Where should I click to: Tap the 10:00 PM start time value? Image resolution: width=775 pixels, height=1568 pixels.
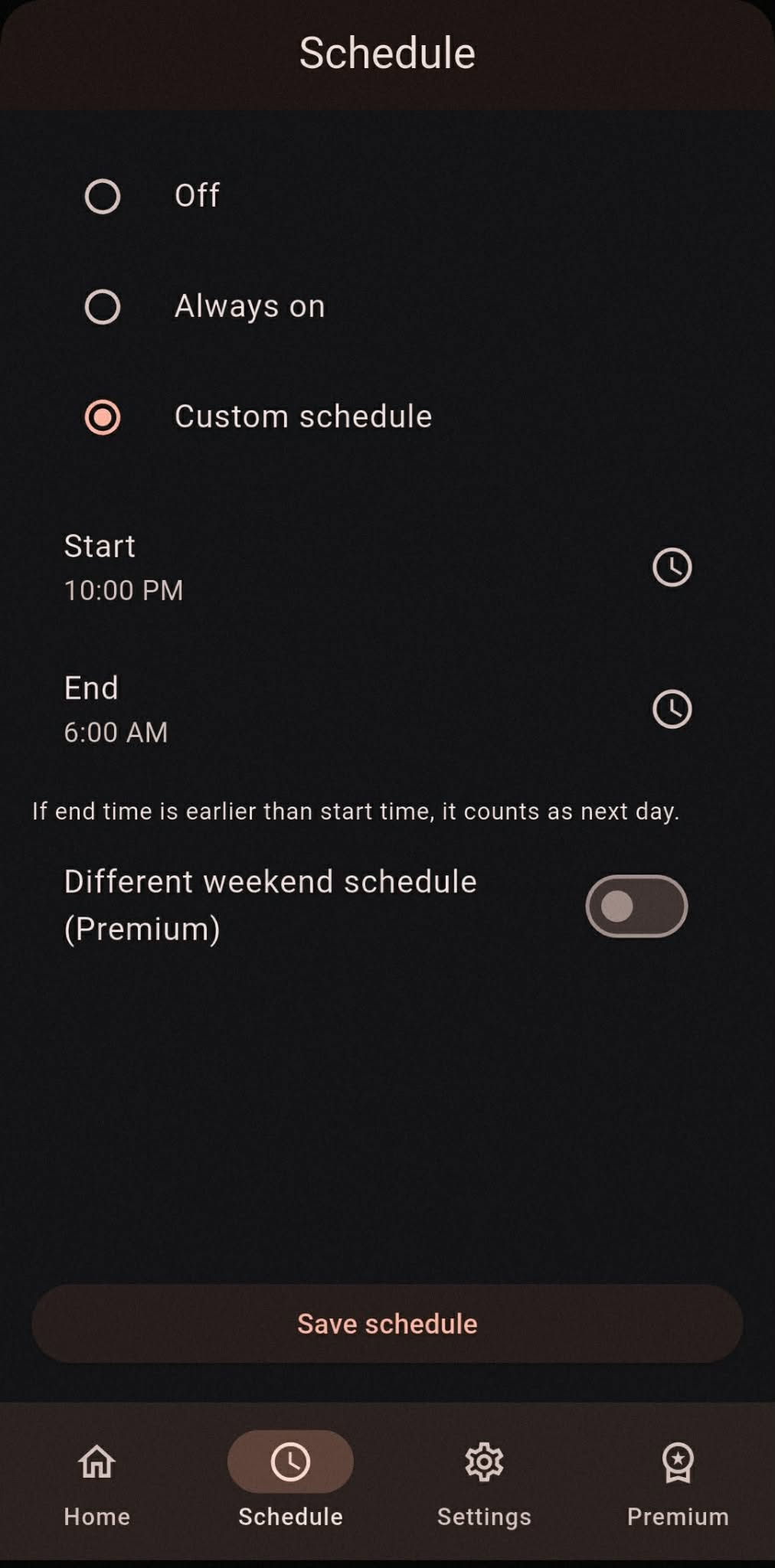123,590
